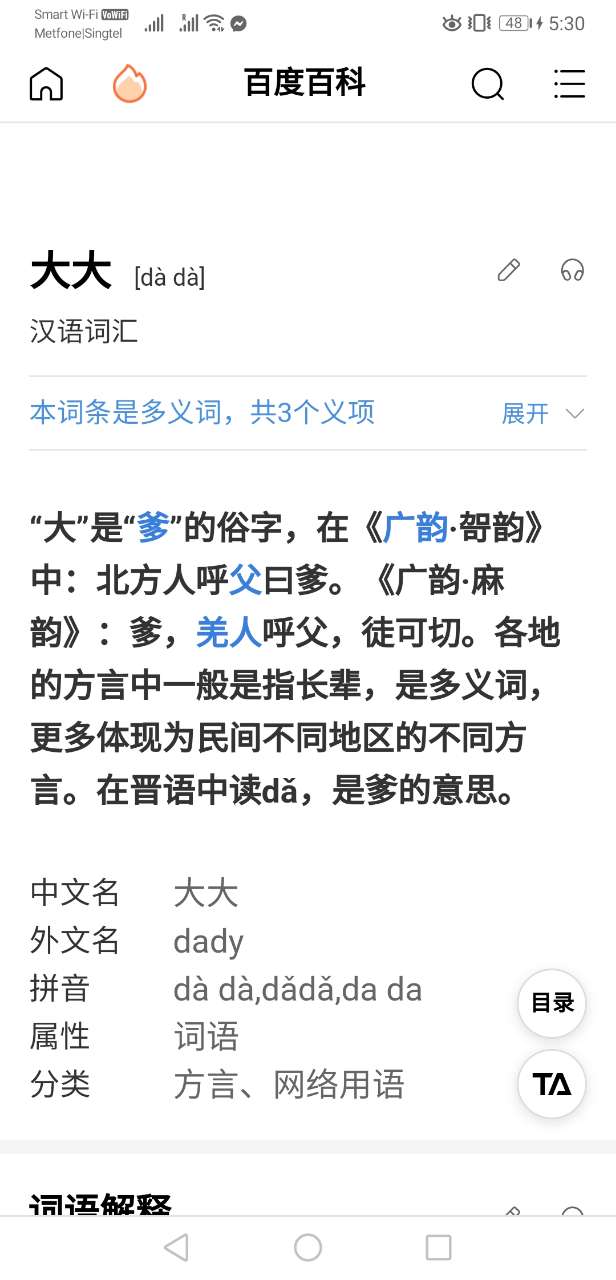Expand the 3 meanings list via 展开
The image size is (616, 1280).
(x=542, y=413)
